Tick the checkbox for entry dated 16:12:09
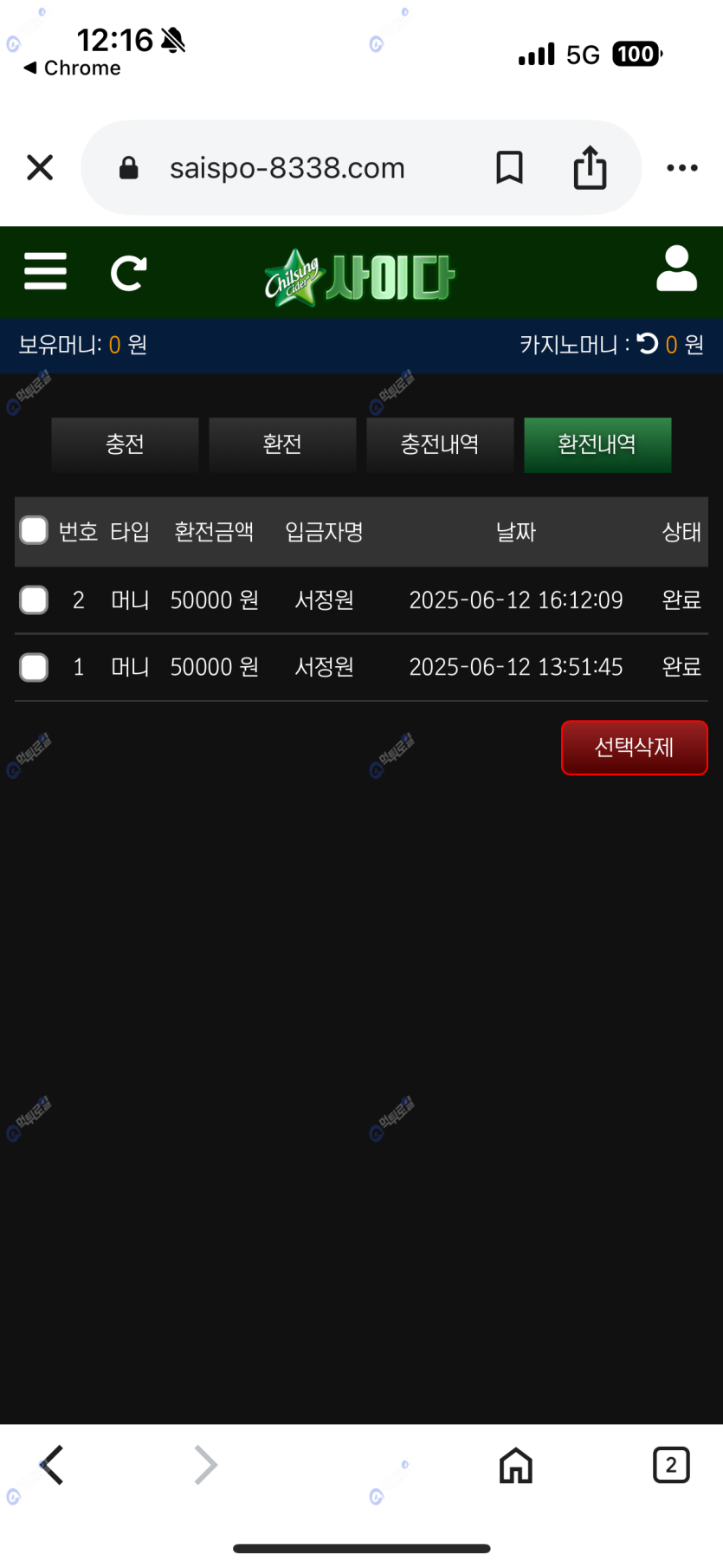723x1568 pixels. [x=34, y=599]
